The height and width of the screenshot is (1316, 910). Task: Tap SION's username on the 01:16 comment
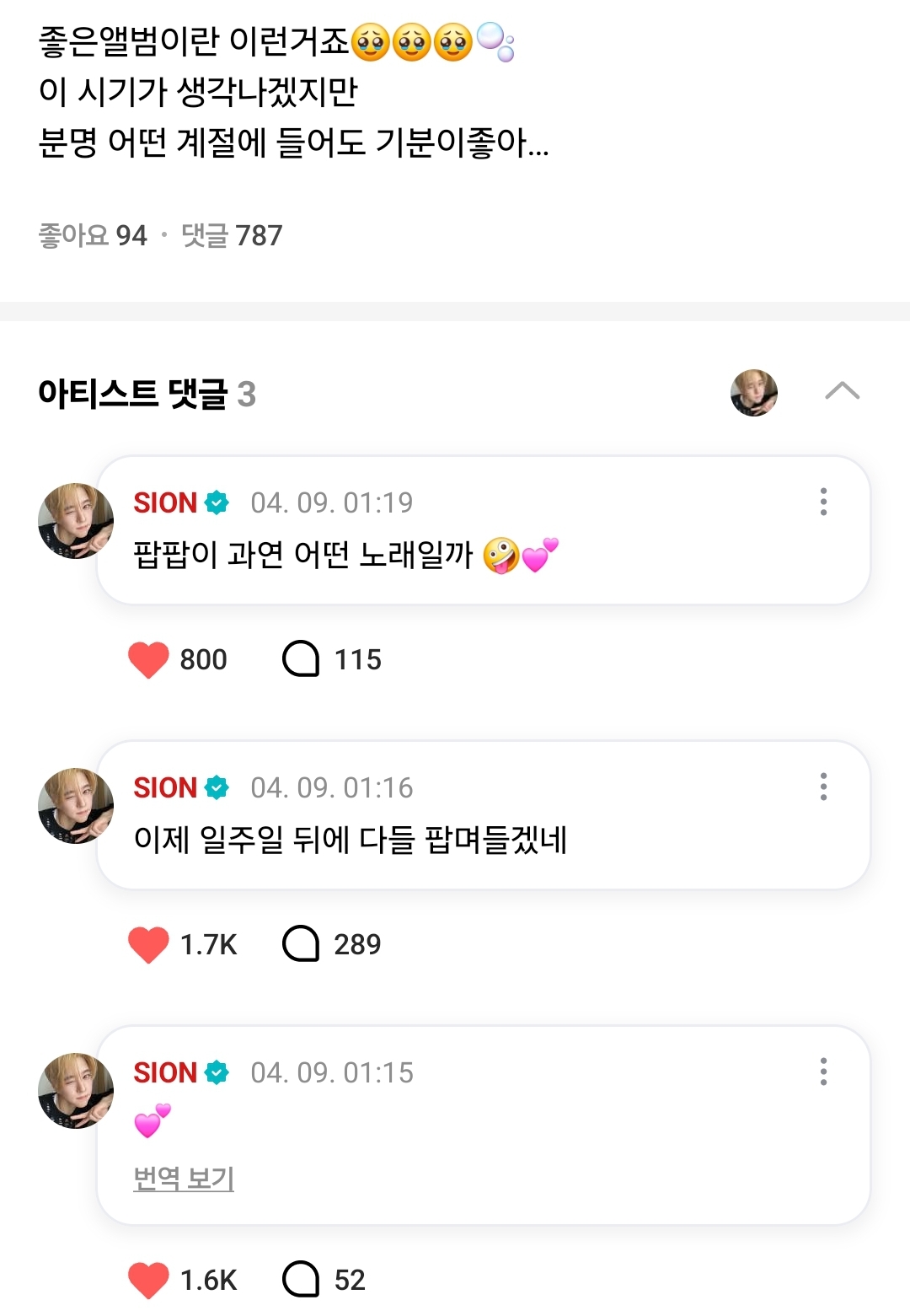click(x=165, y=787)
